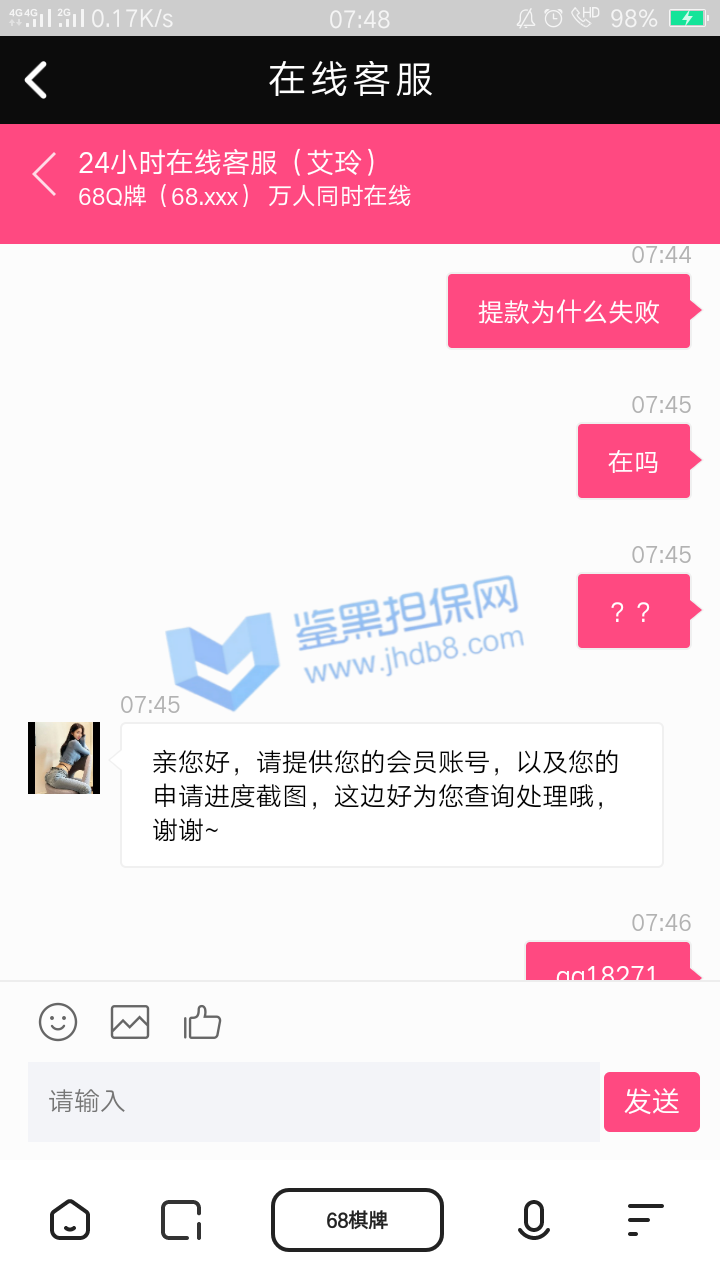Start voice input with the microphone
This screenshot has height=1280, width=720.
(x=533, y=1220)
